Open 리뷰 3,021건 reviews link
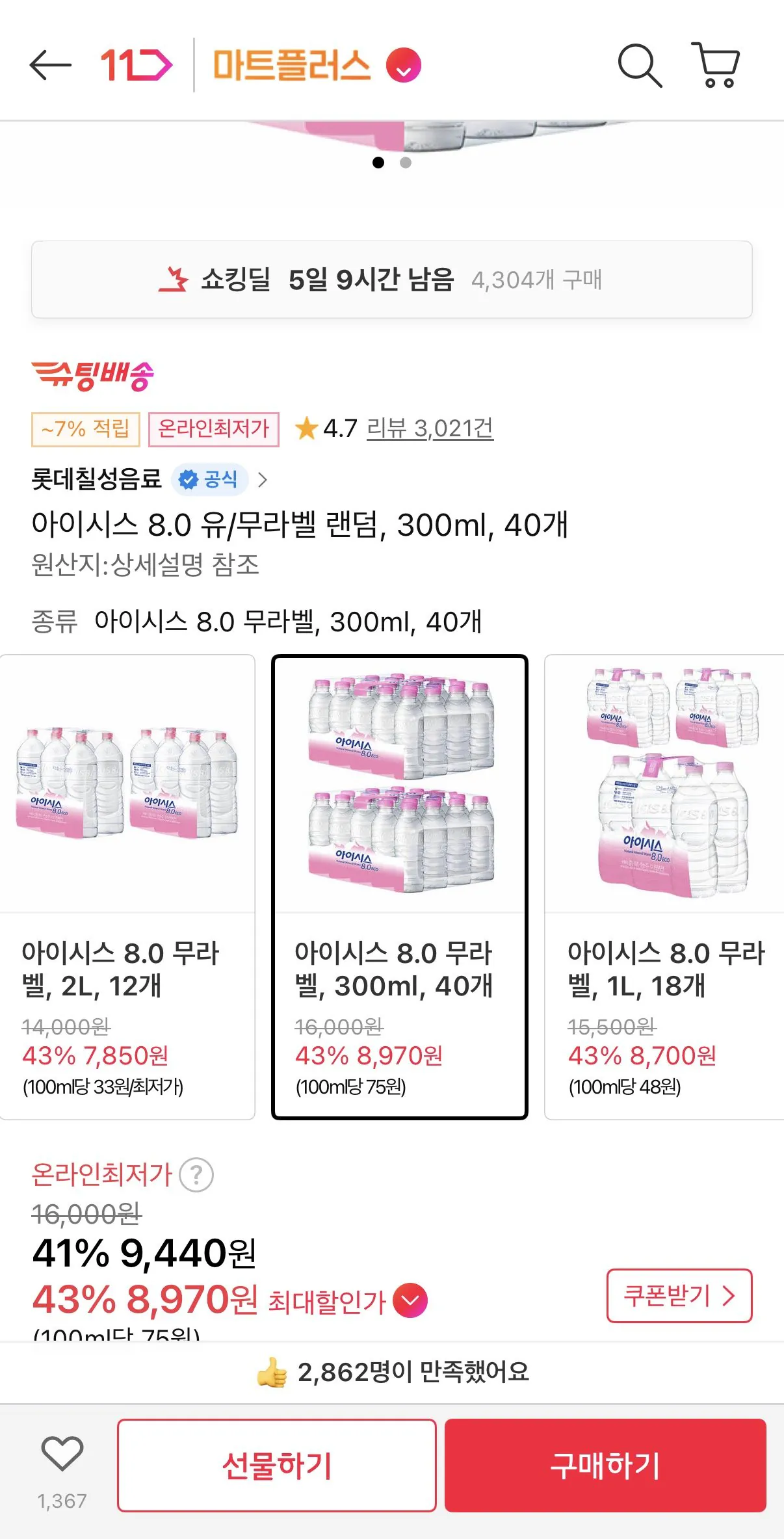This screenshot has width=784, height=1539. pos(429,429)
